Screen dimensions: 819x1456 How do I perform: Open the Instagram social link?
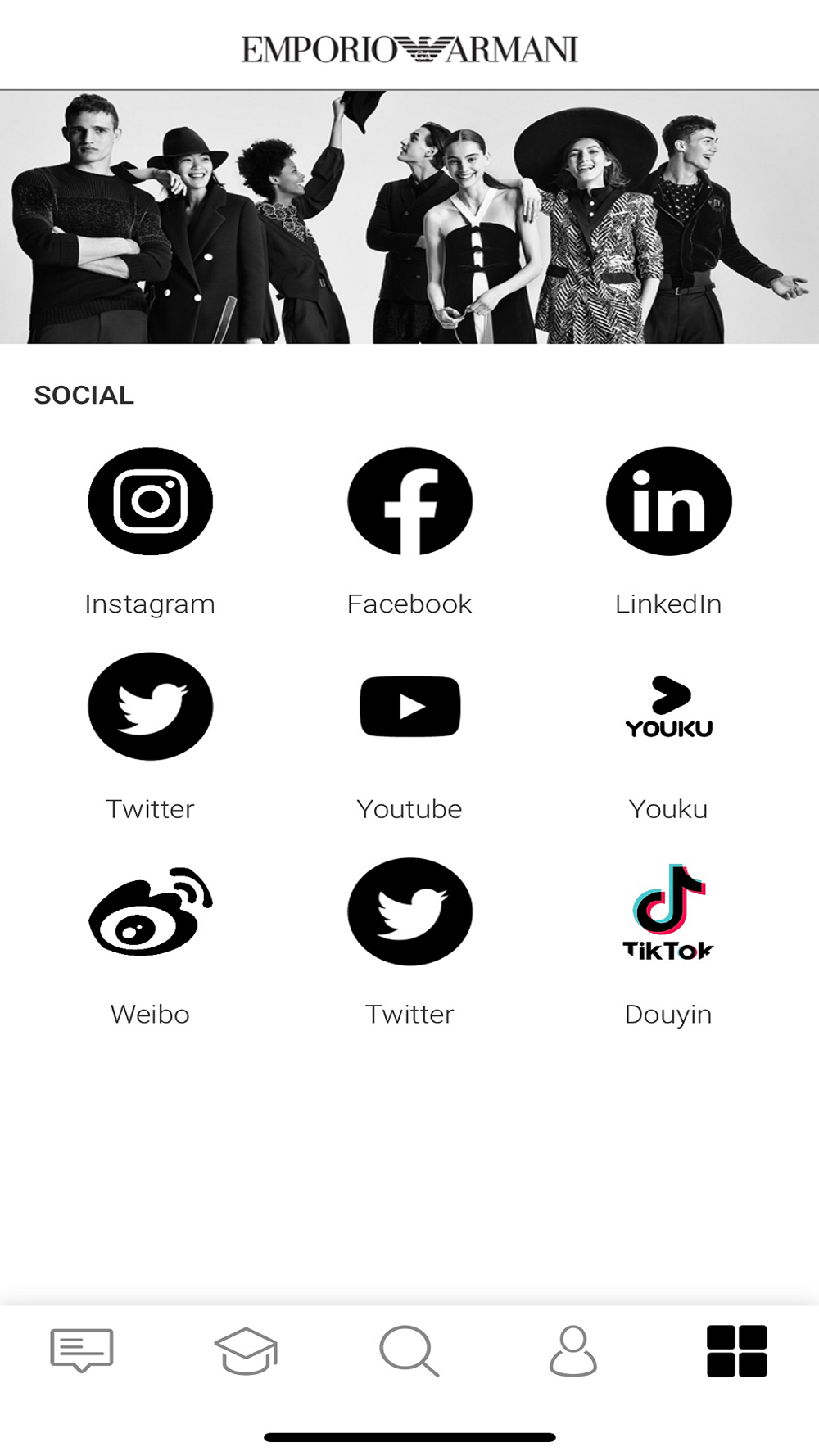click(x=150, y=501)
